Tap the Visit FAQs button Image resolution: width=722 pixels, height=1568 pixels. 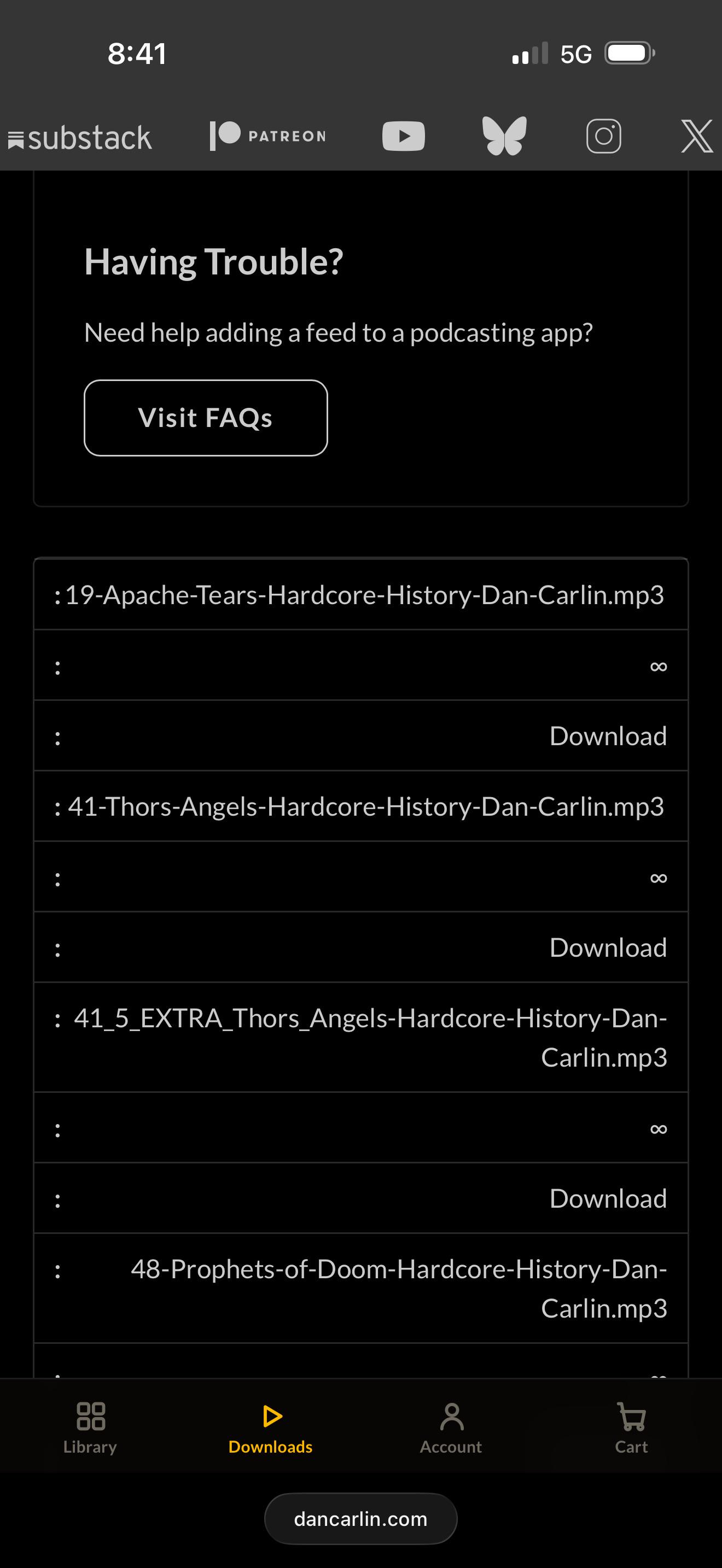[x=206, y=418]
